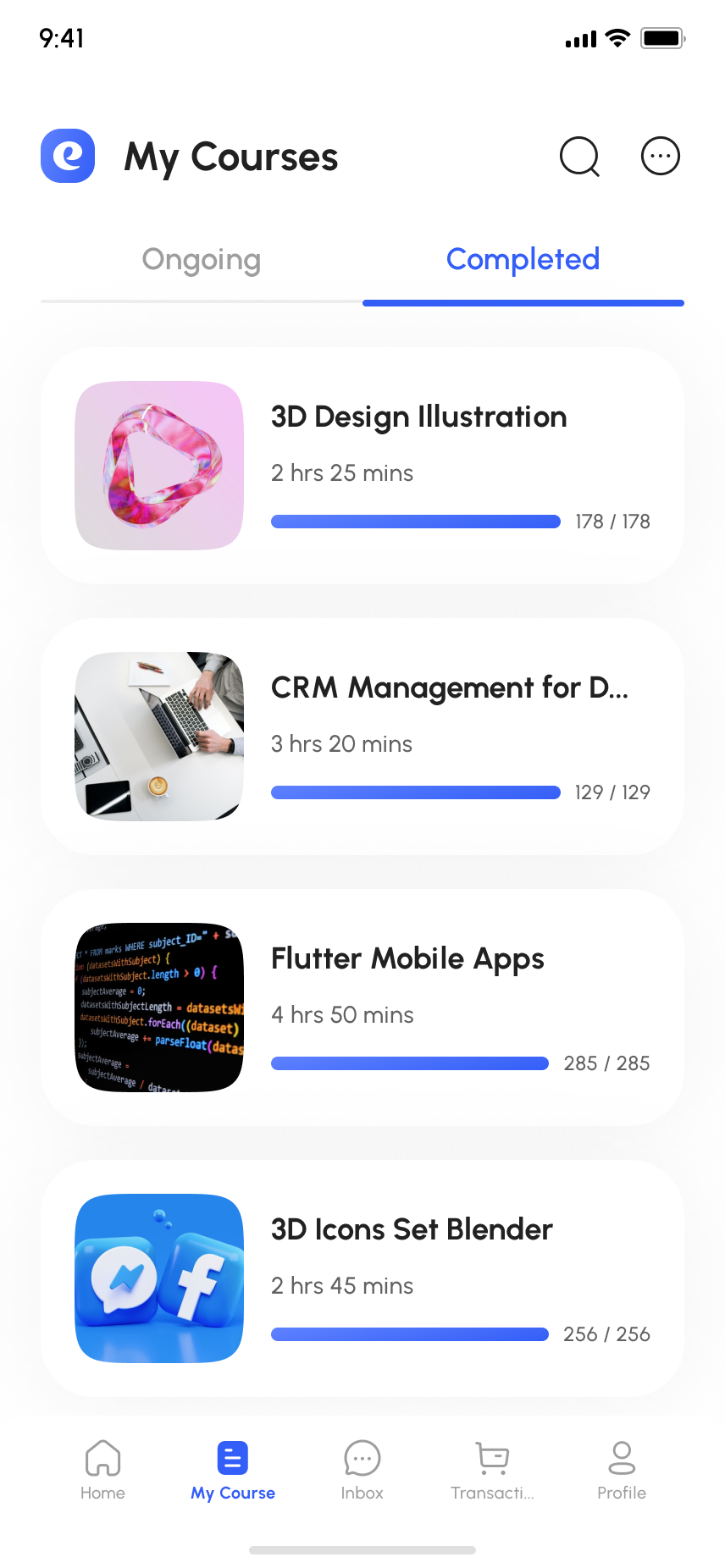725x1568 pixels.
Task: Tap the 3D Design Illustration progress bar
Action: tap(415, 522)
